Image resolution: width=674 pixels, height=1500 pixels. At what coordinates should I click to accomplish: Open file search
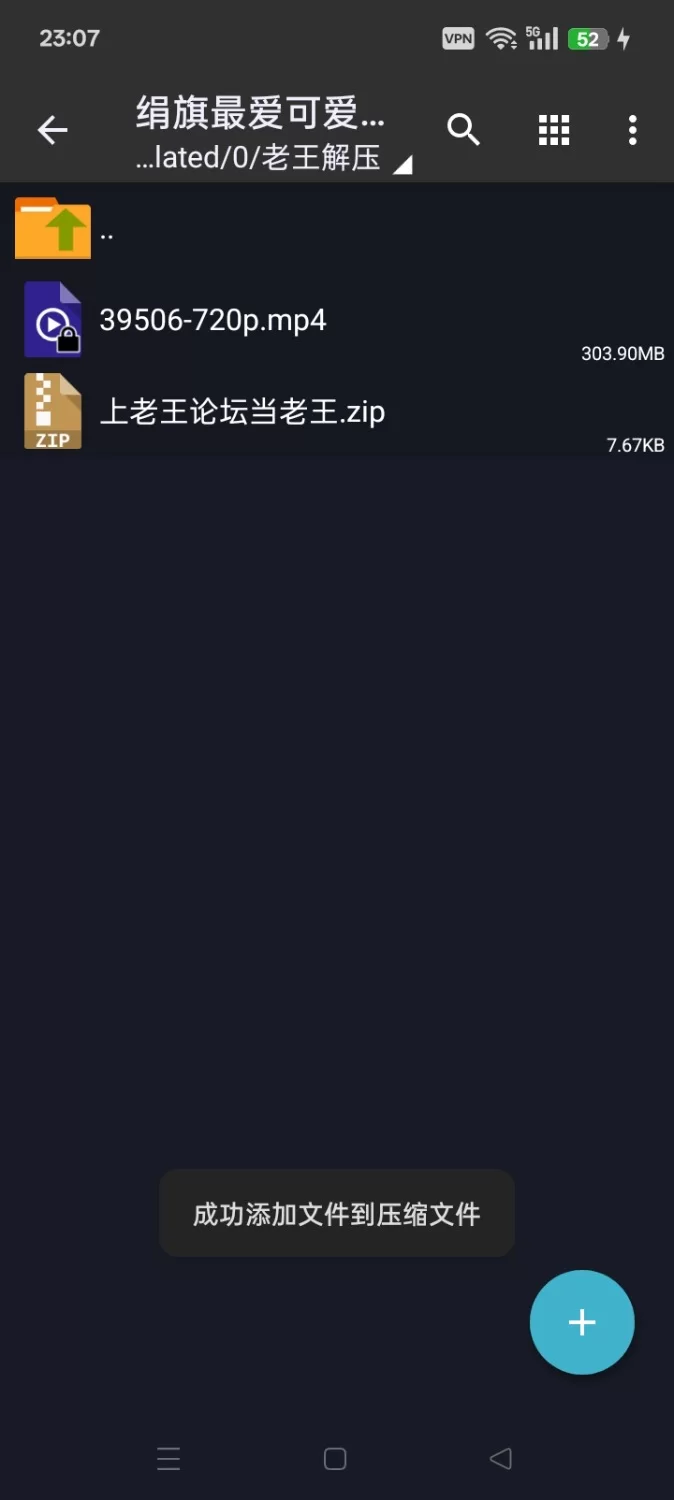tap(463, 130)
